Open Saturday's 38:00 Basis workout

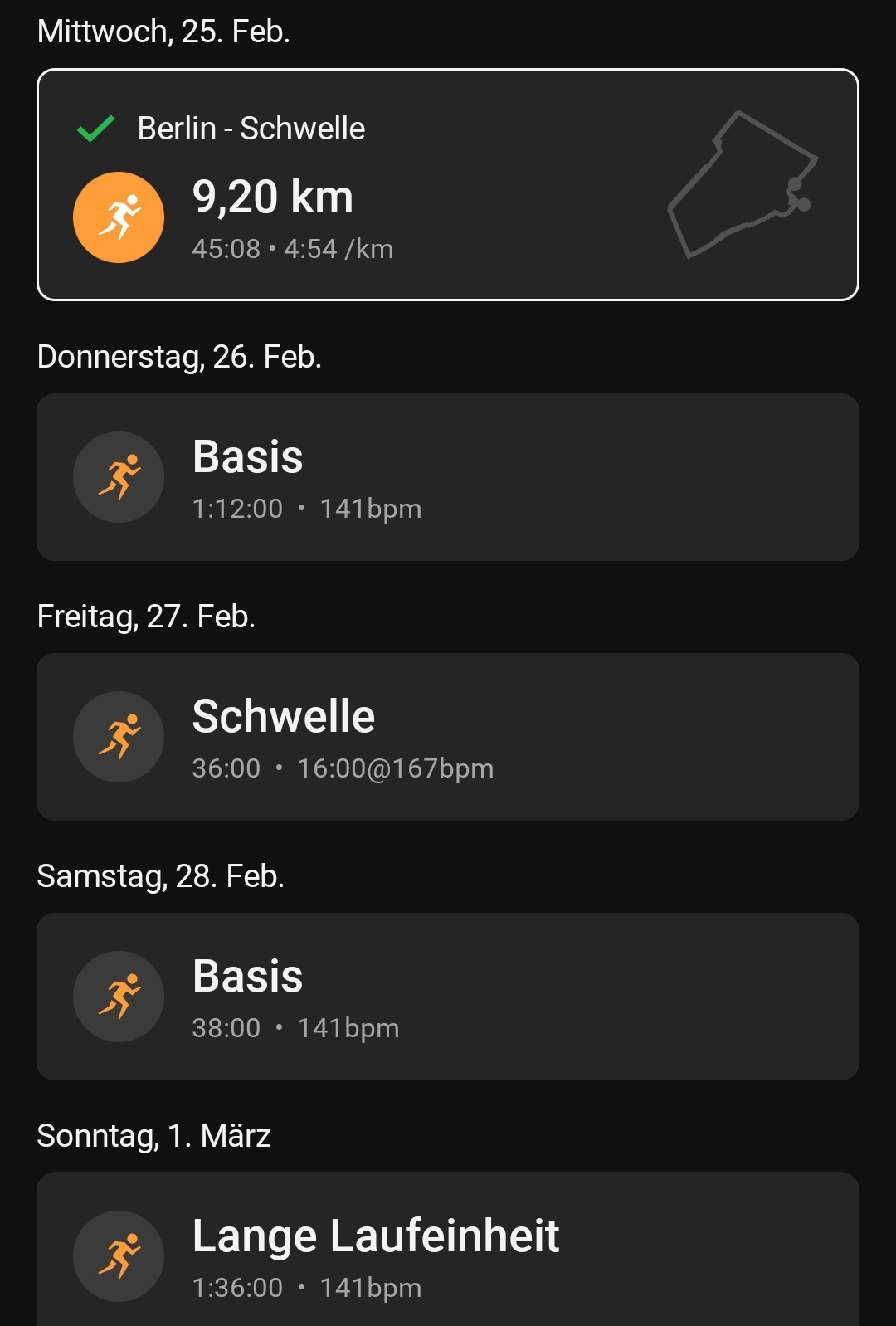[448, 997]
